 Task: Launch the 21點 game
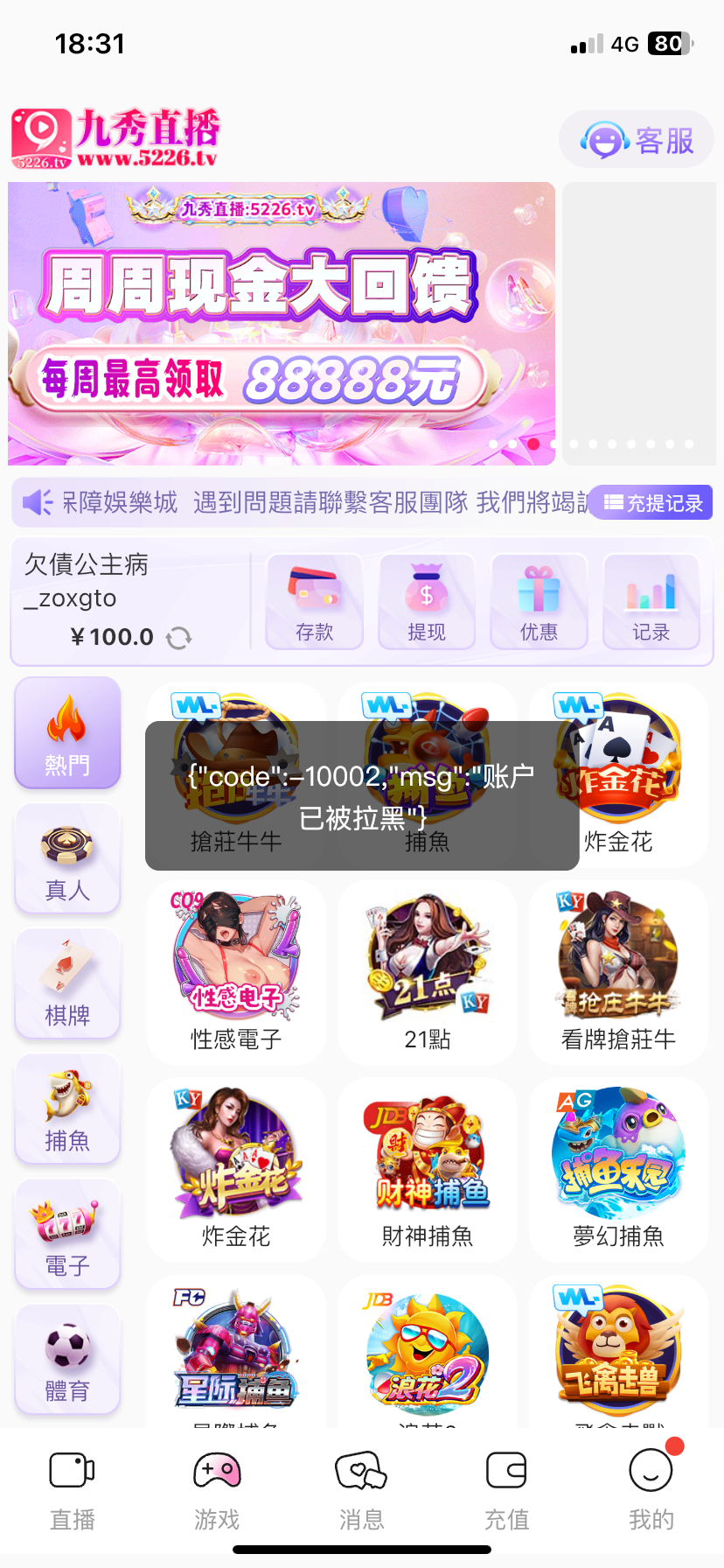[427, 971]
